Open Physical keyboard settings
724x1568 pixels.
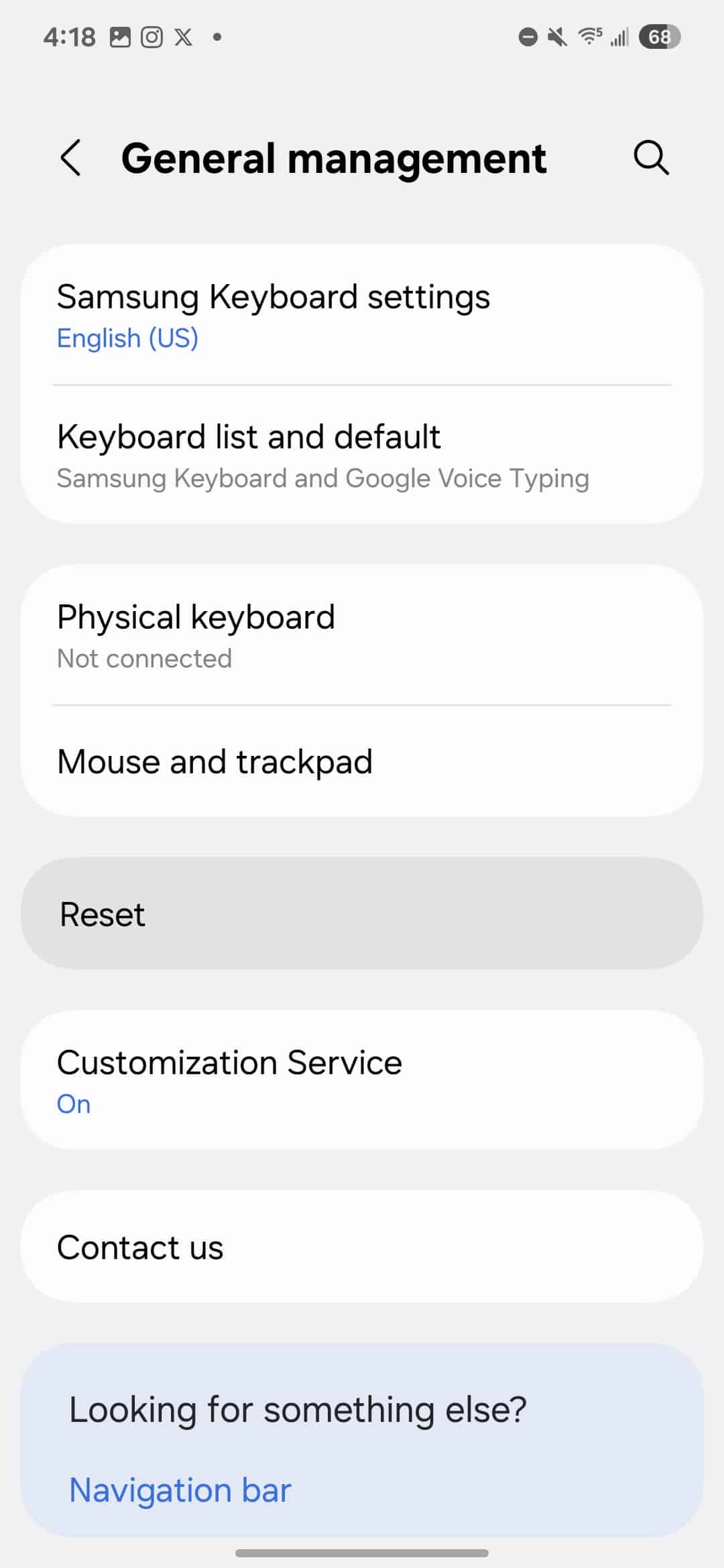point(362,635)
